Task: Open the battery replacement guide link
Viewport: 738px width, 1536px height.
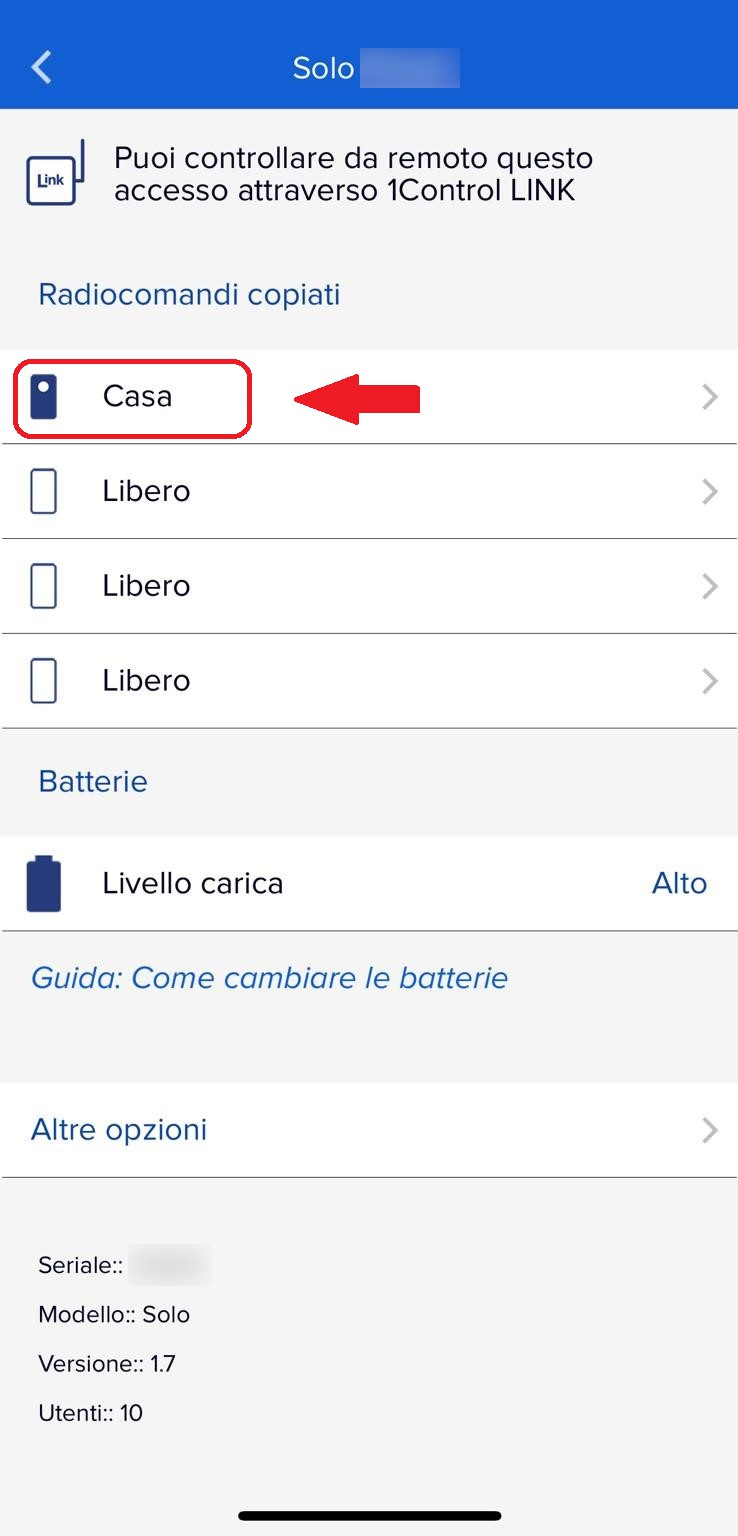Action: point(269,977)
